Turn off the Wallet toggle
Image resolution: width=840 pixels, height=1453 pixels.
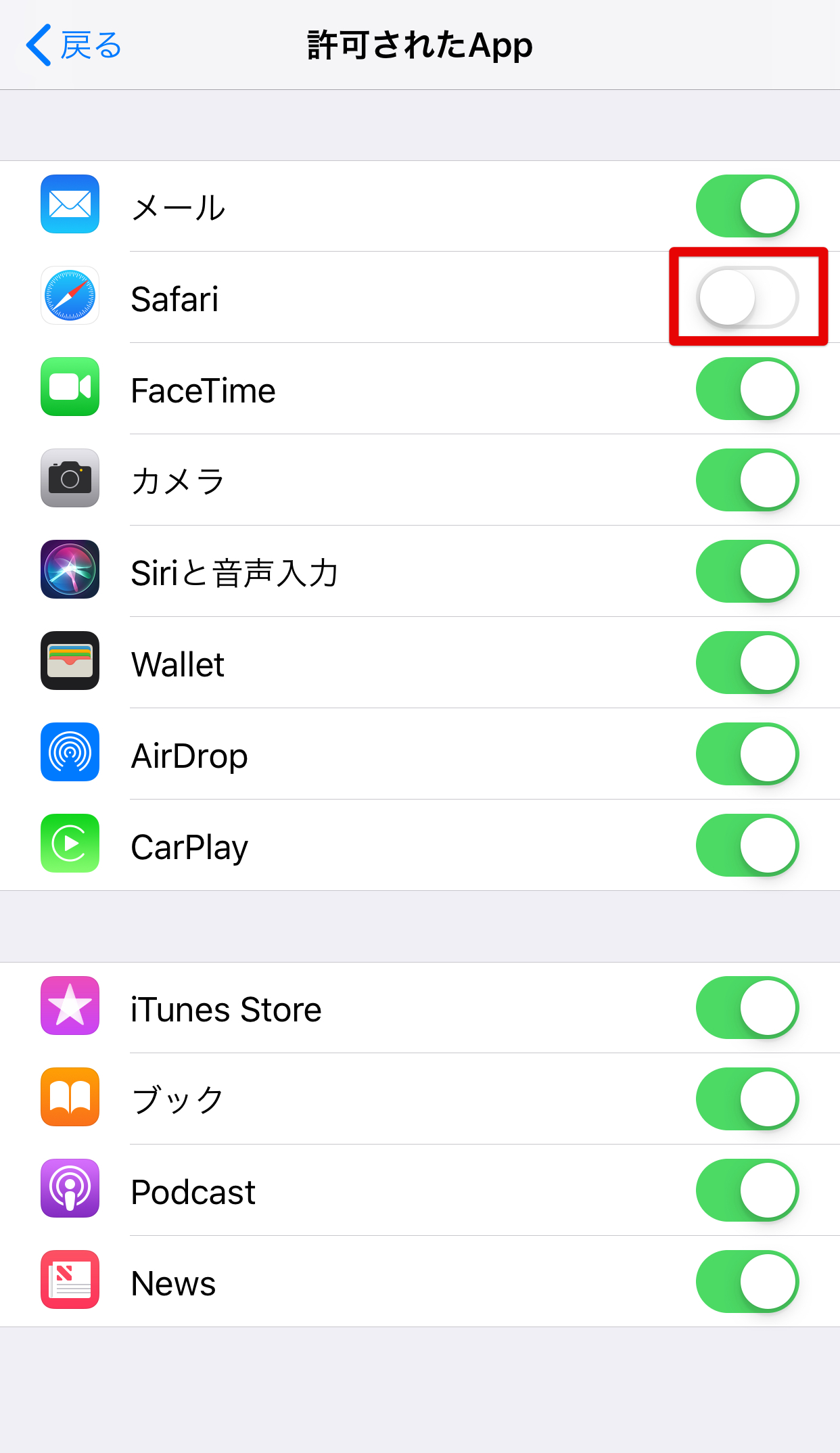[747, 663]
